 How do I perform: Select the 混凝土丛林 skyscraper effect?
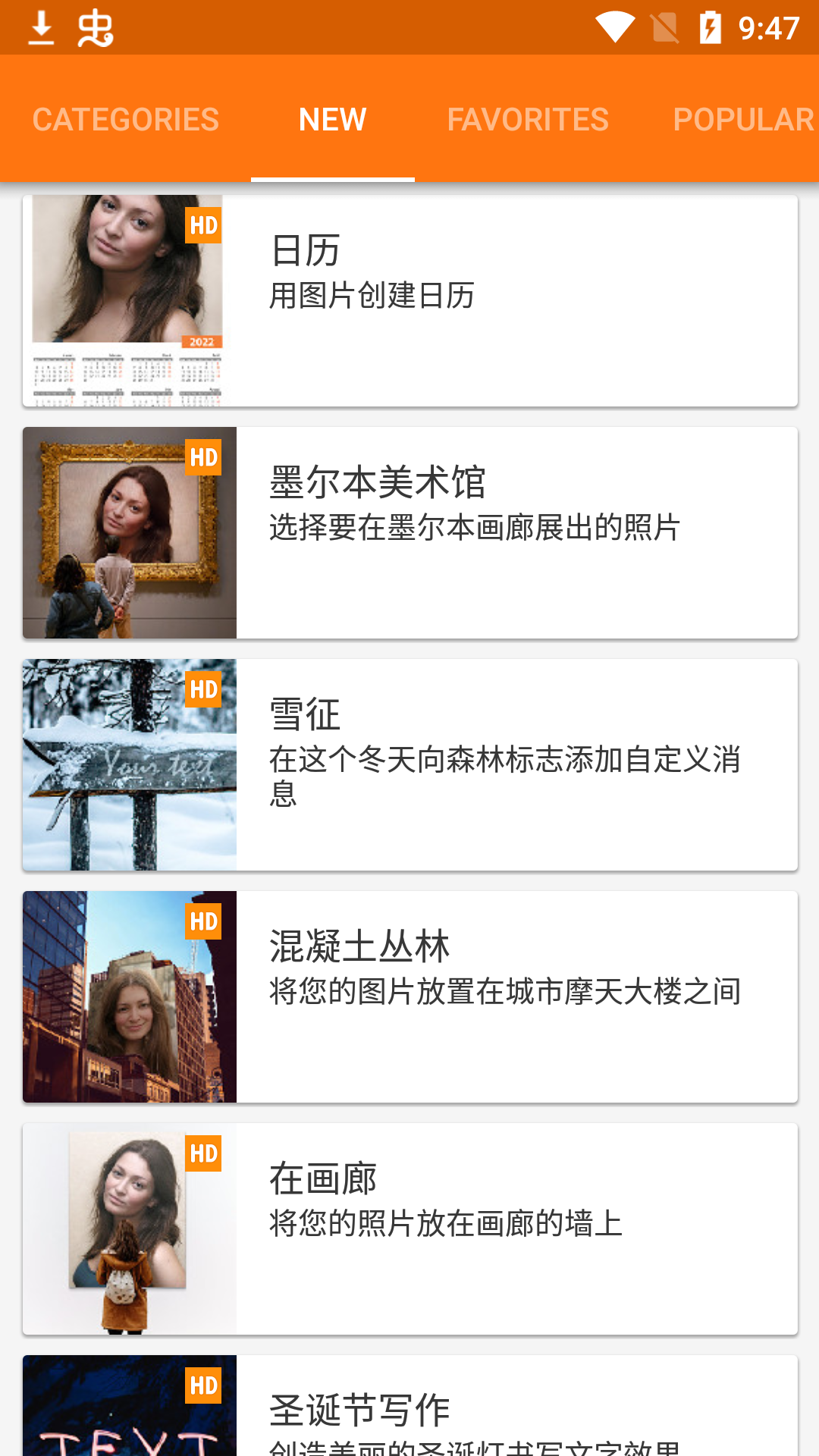tap(409, 997)
